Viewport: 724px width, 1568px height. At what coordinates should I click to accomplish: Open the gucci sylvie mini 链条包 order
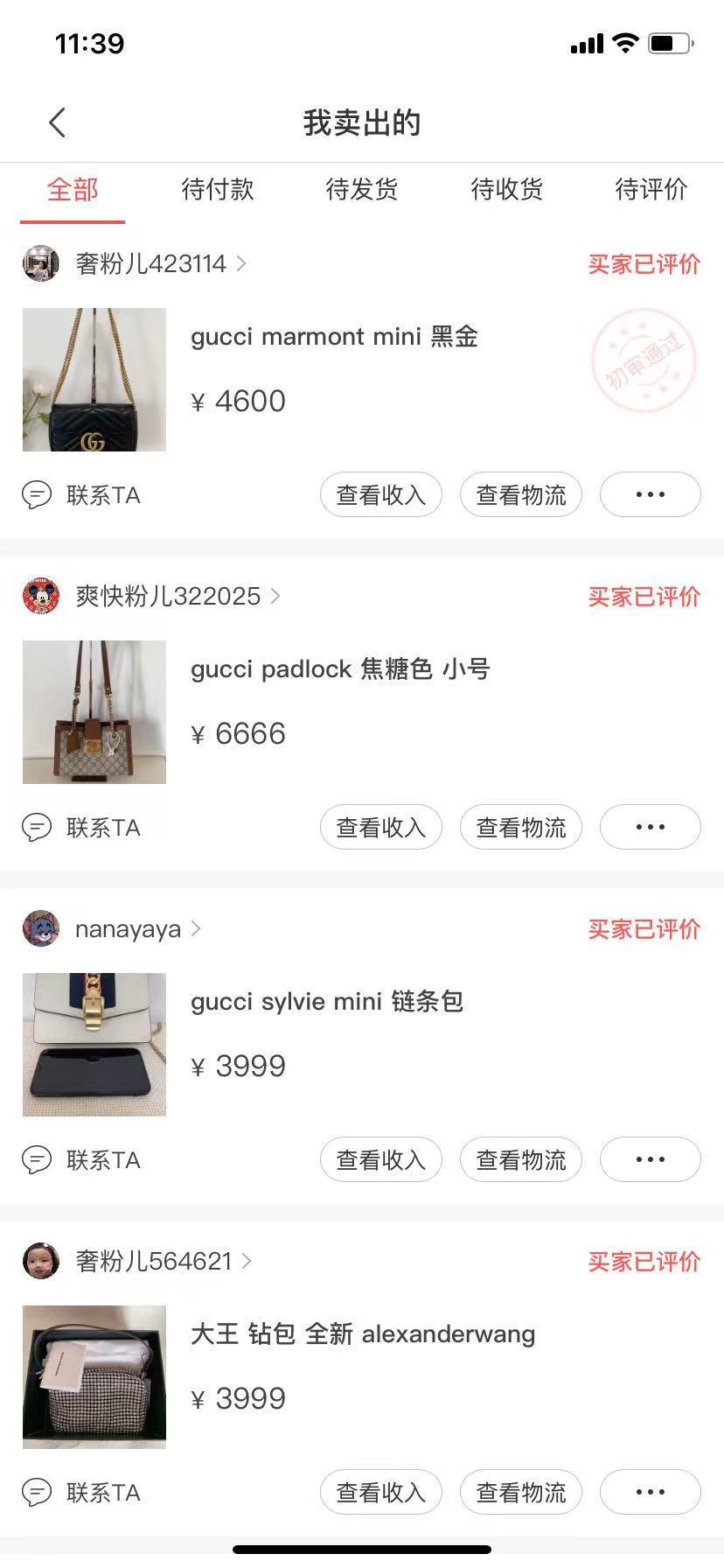[327, 1002]
